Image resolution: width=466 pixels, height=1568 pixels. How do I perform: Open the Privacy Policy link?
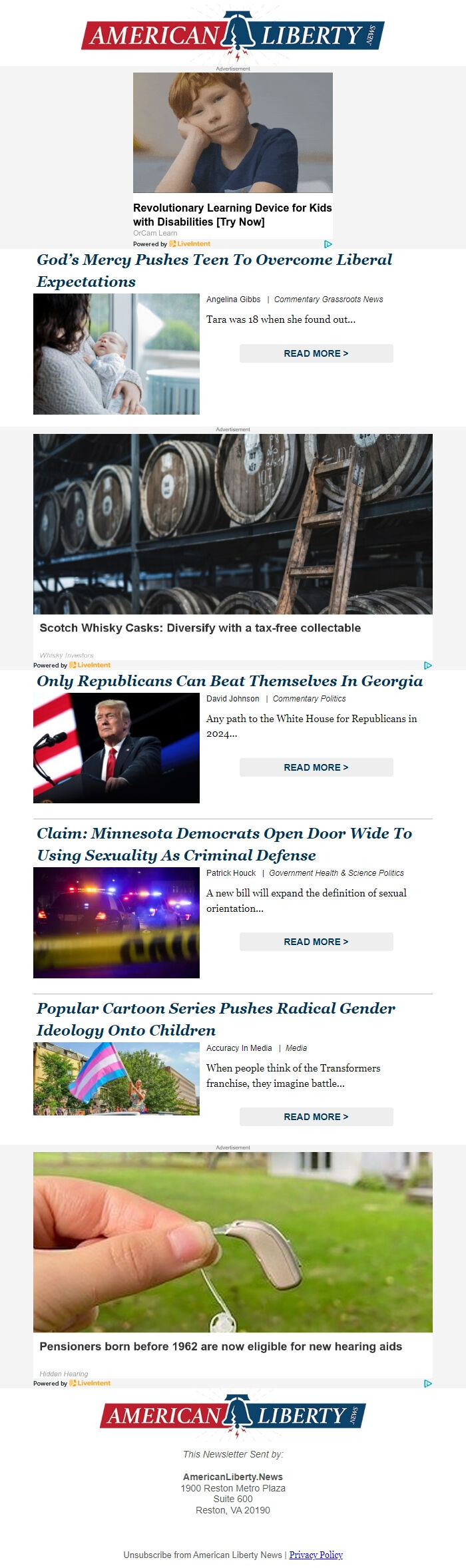316,1555
